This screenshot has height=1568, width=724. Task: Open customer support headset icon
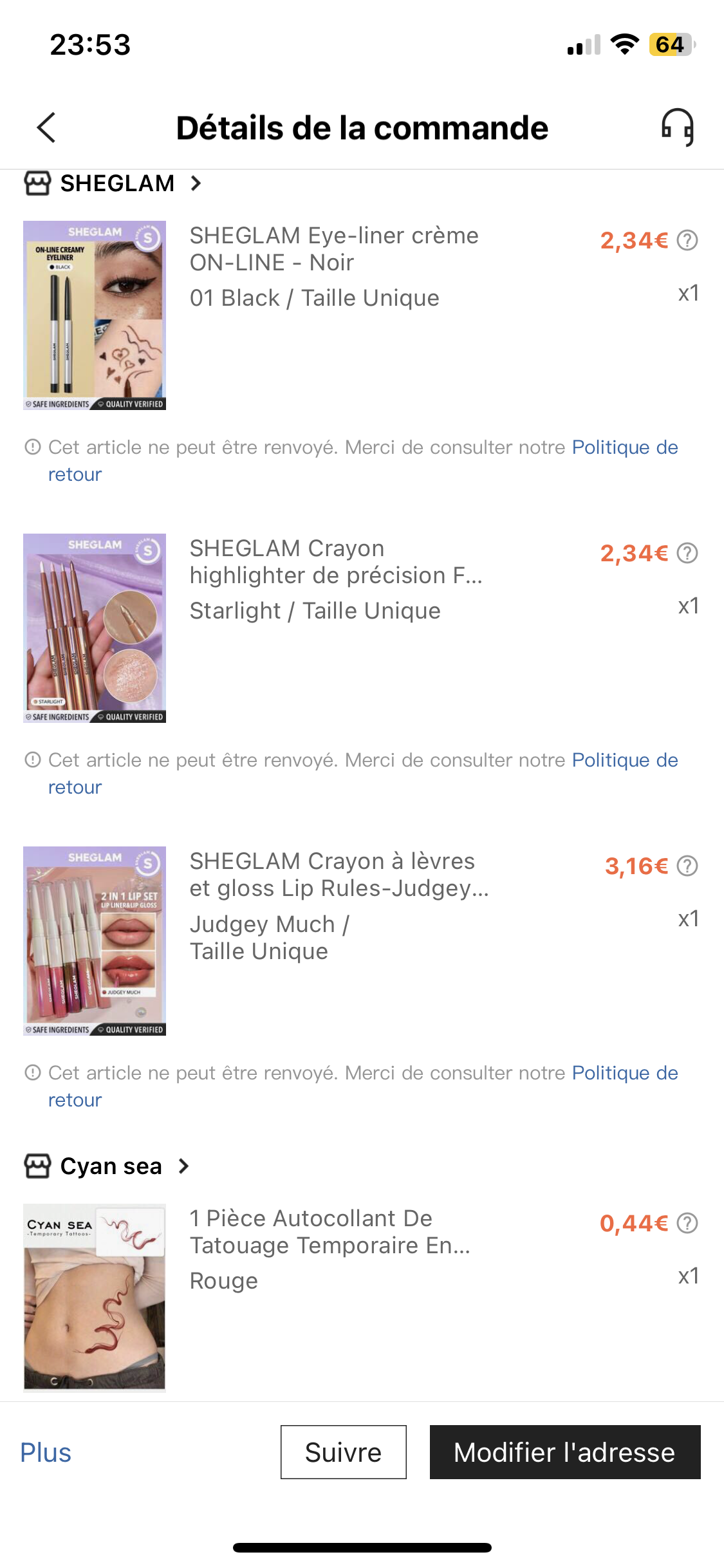678,127
